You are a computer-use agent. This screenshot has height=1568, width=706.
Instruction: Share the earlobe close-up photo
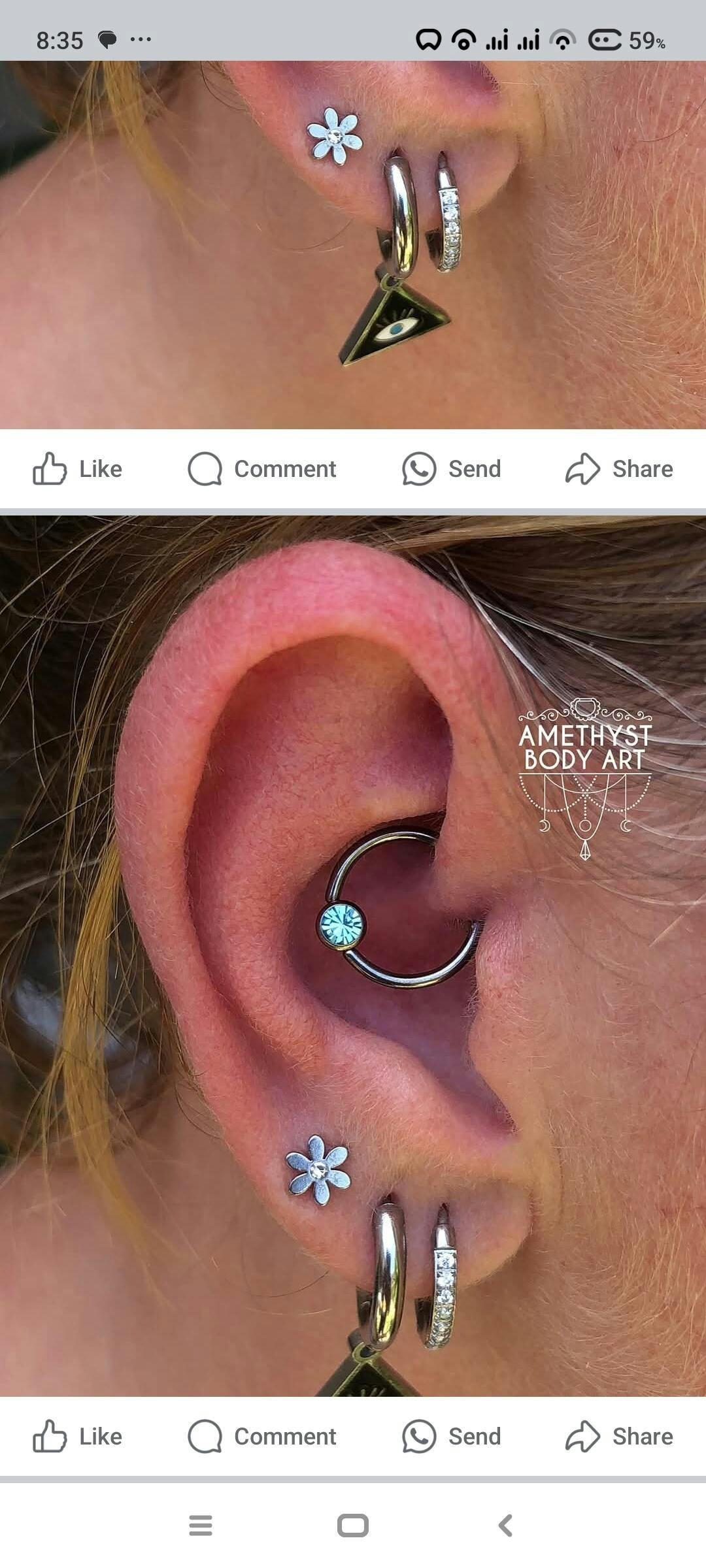tap(619, 469)
